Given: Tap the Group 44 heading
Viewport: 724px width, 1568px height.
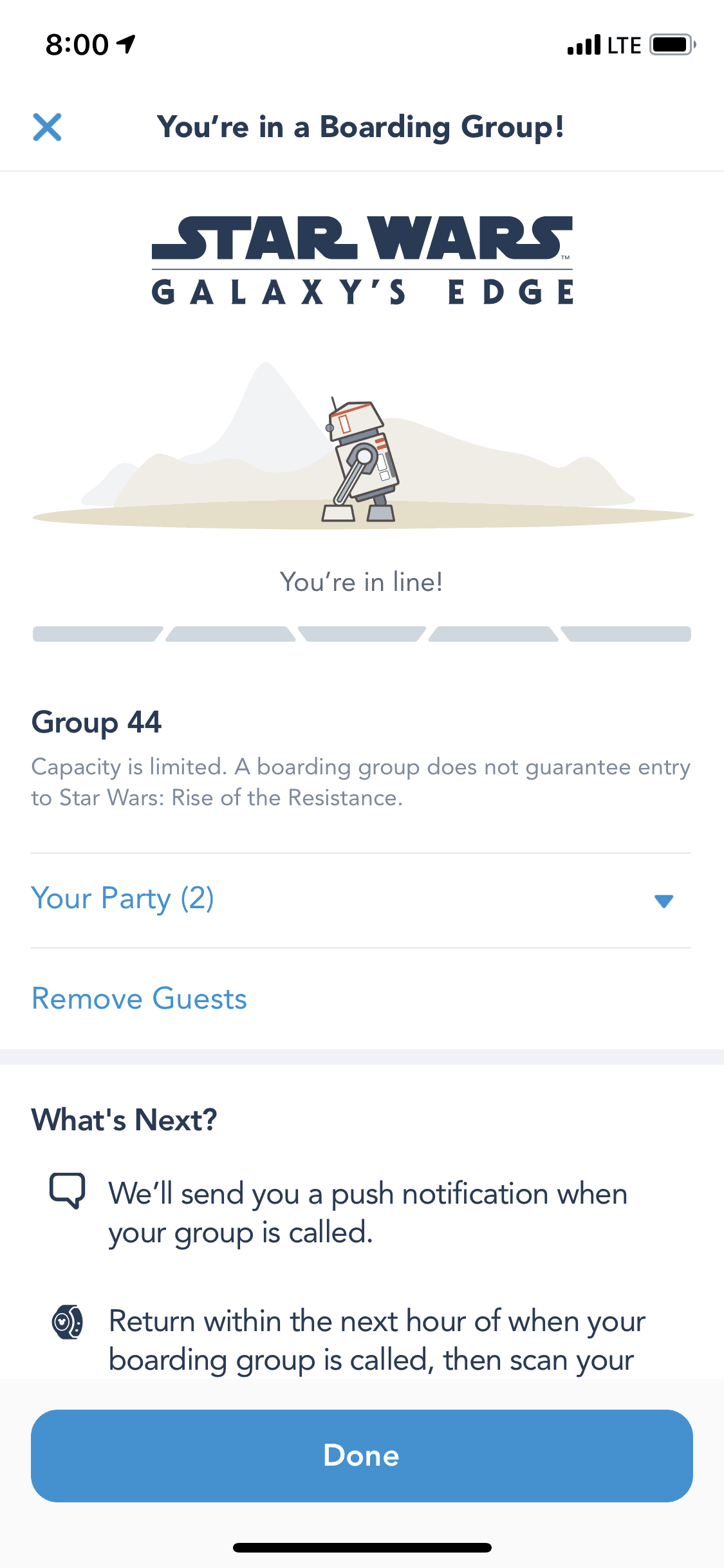Looking at the screenshot, I should pyautogui.click(x=97, y=722).
